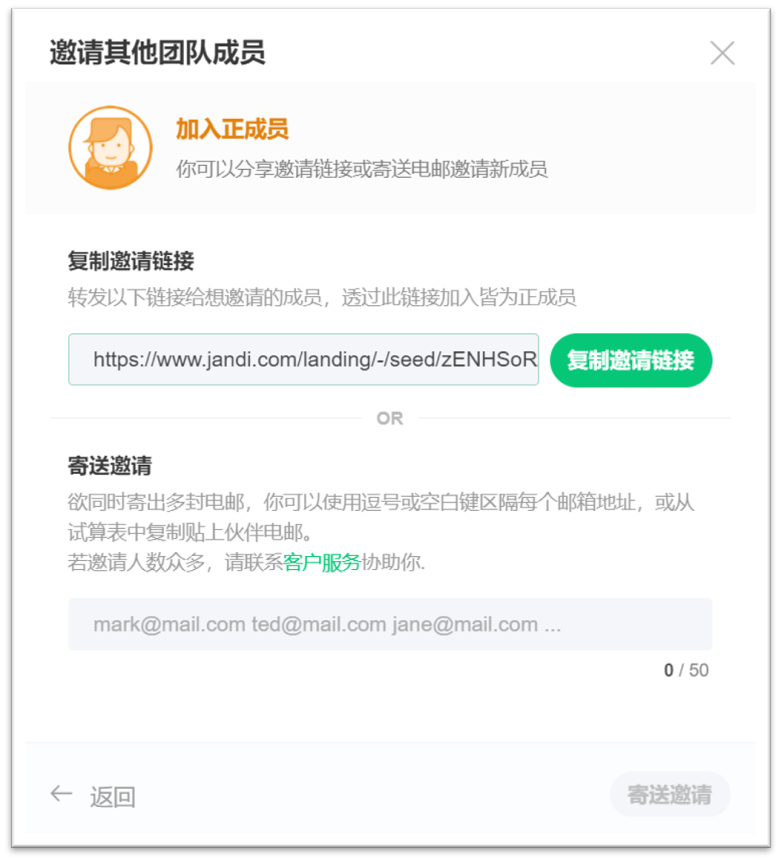
Task: Go back with the 返回 arrow
Action: 93,796
